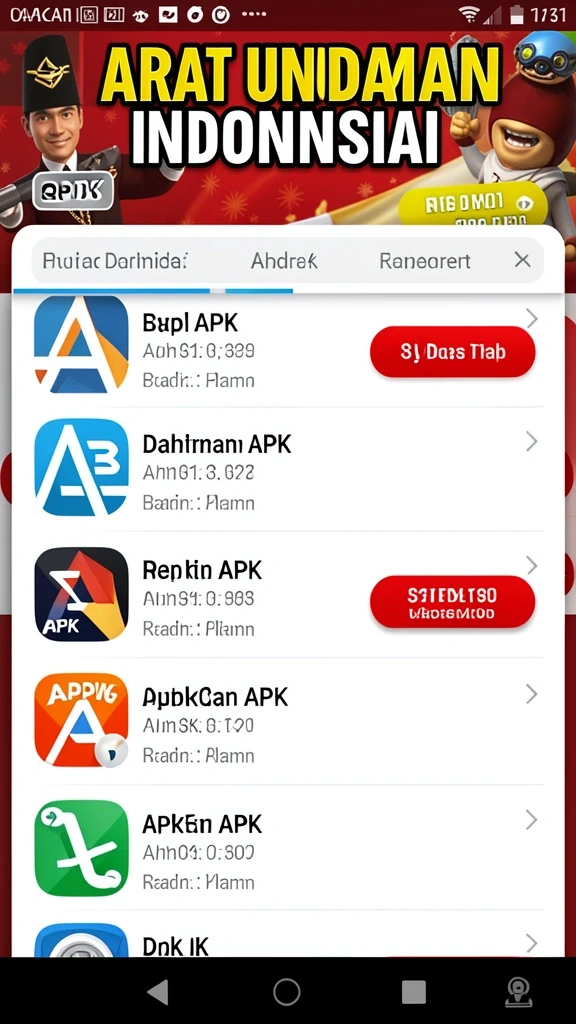Screen dimensions: 576x1024
Task: Go to the home screen
Action: 287,992
